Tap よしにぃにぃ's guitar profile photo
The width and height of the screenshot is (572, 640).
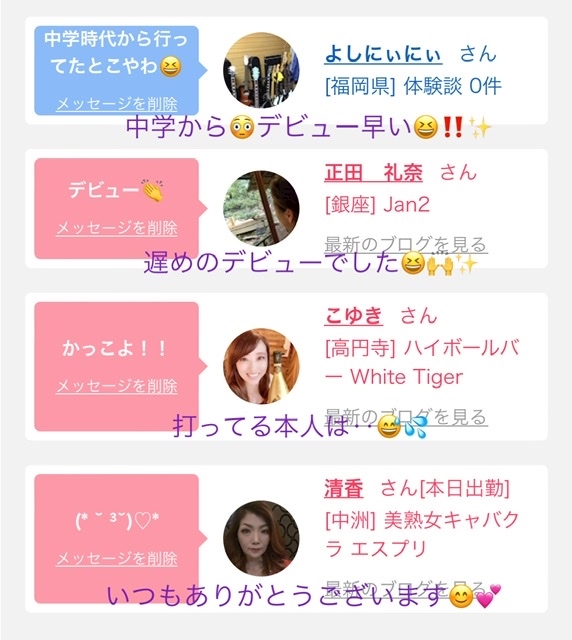point(261,70)
